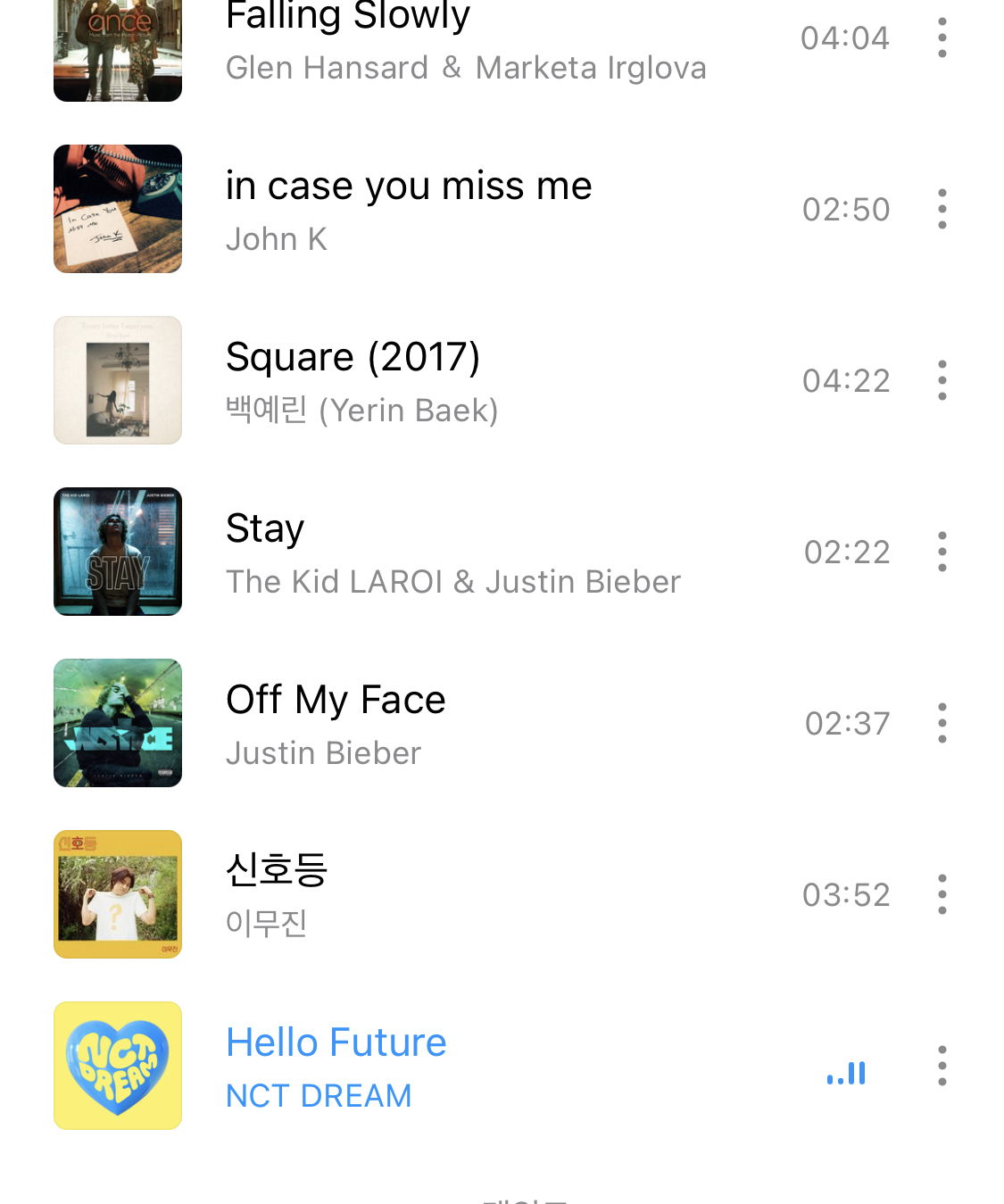The image size is (1004, 1204).
Task: Play in case you miss me
Action: pyautogui.click(x=408, y=210)
